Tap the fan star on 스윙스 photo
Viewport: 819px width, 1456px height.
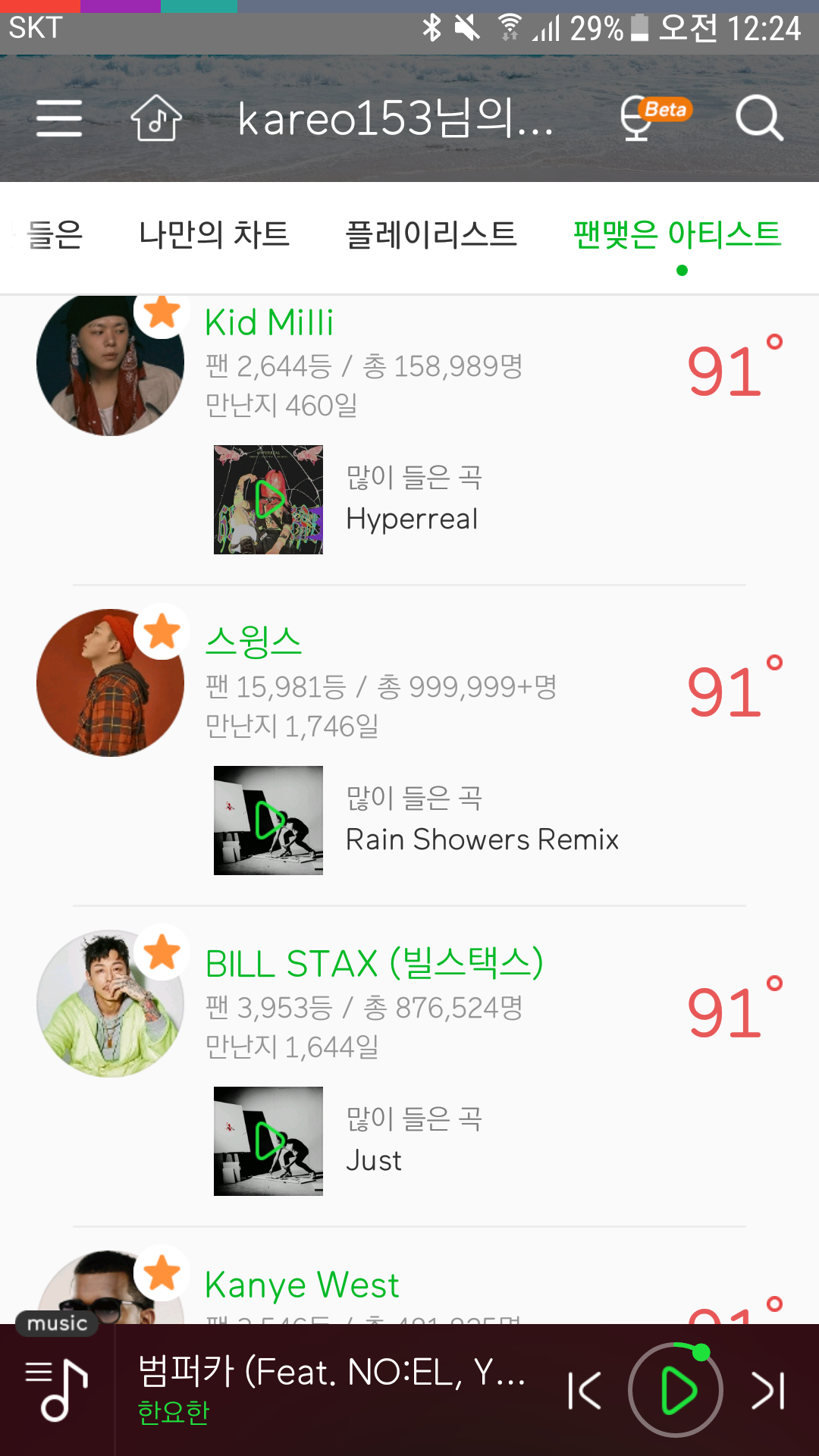(x=162, y=631)
